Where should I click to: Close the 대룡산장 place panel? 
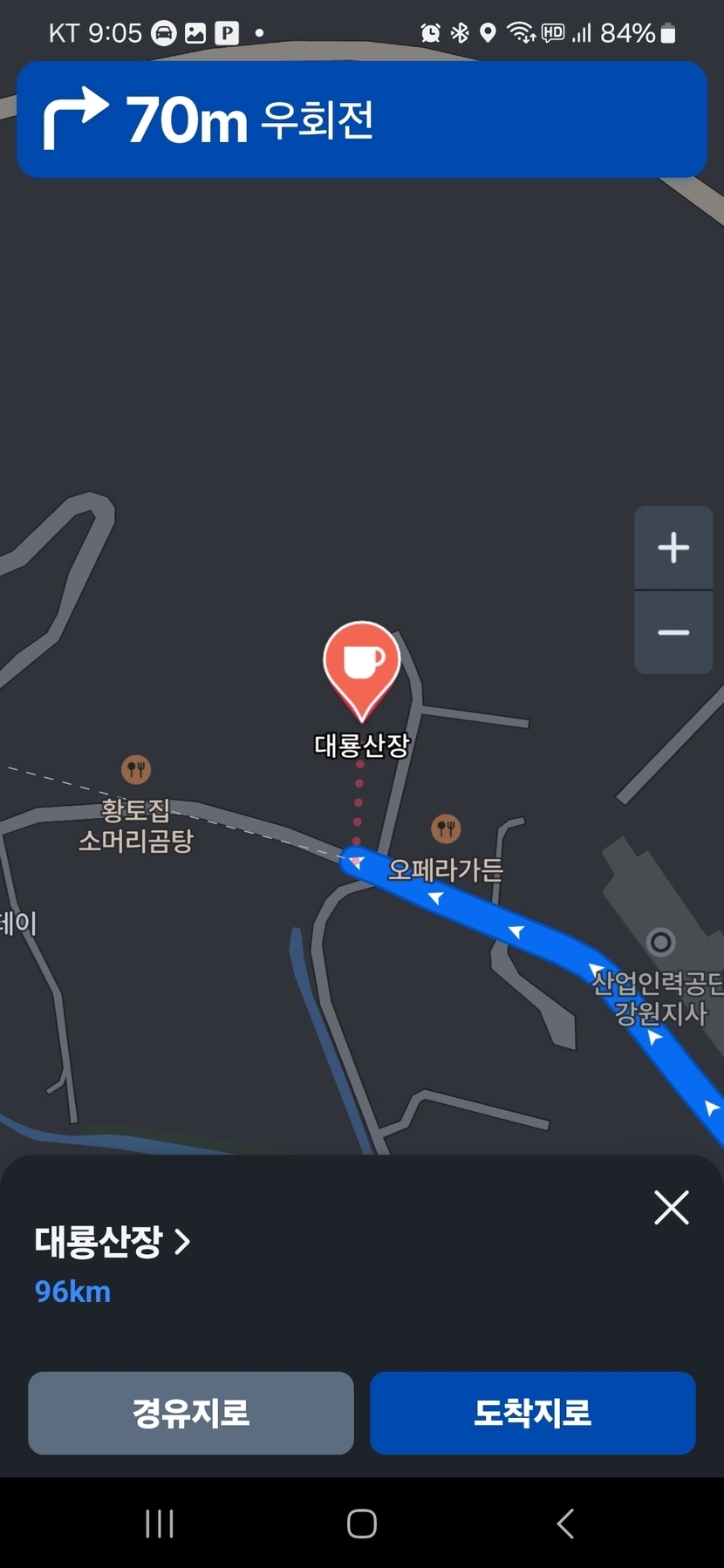point(671,1208)
